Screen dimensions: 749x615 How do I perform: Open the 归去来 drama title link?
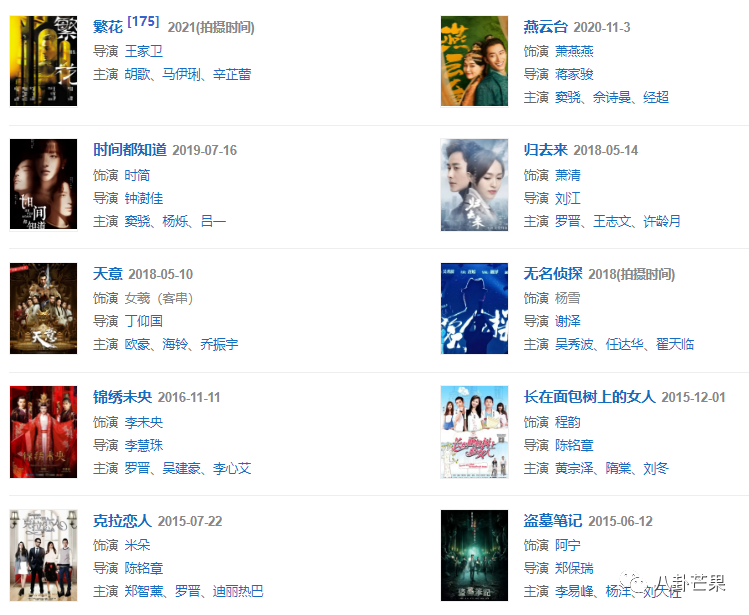(546, 150)
